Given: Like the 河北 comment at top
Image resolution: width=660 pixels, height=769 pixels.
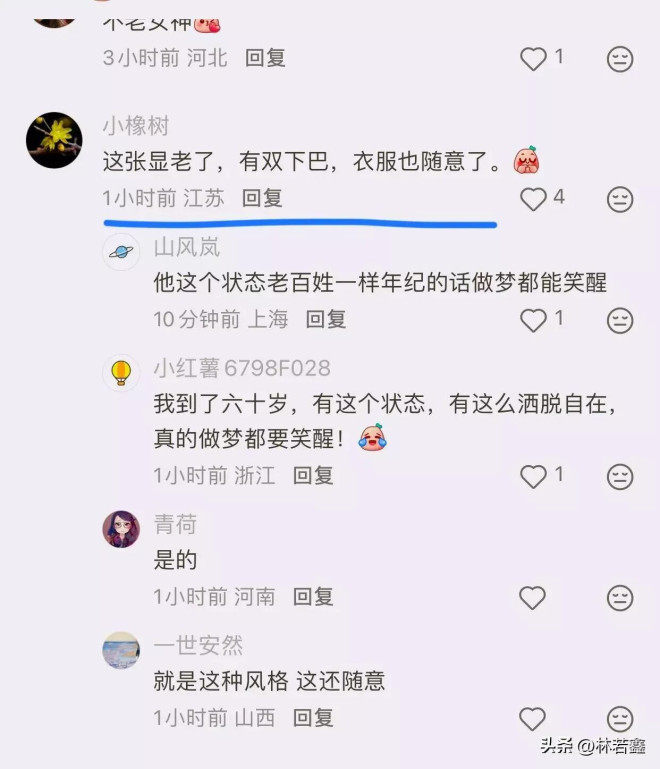Looking at the screenshot, I should (533, 59).
